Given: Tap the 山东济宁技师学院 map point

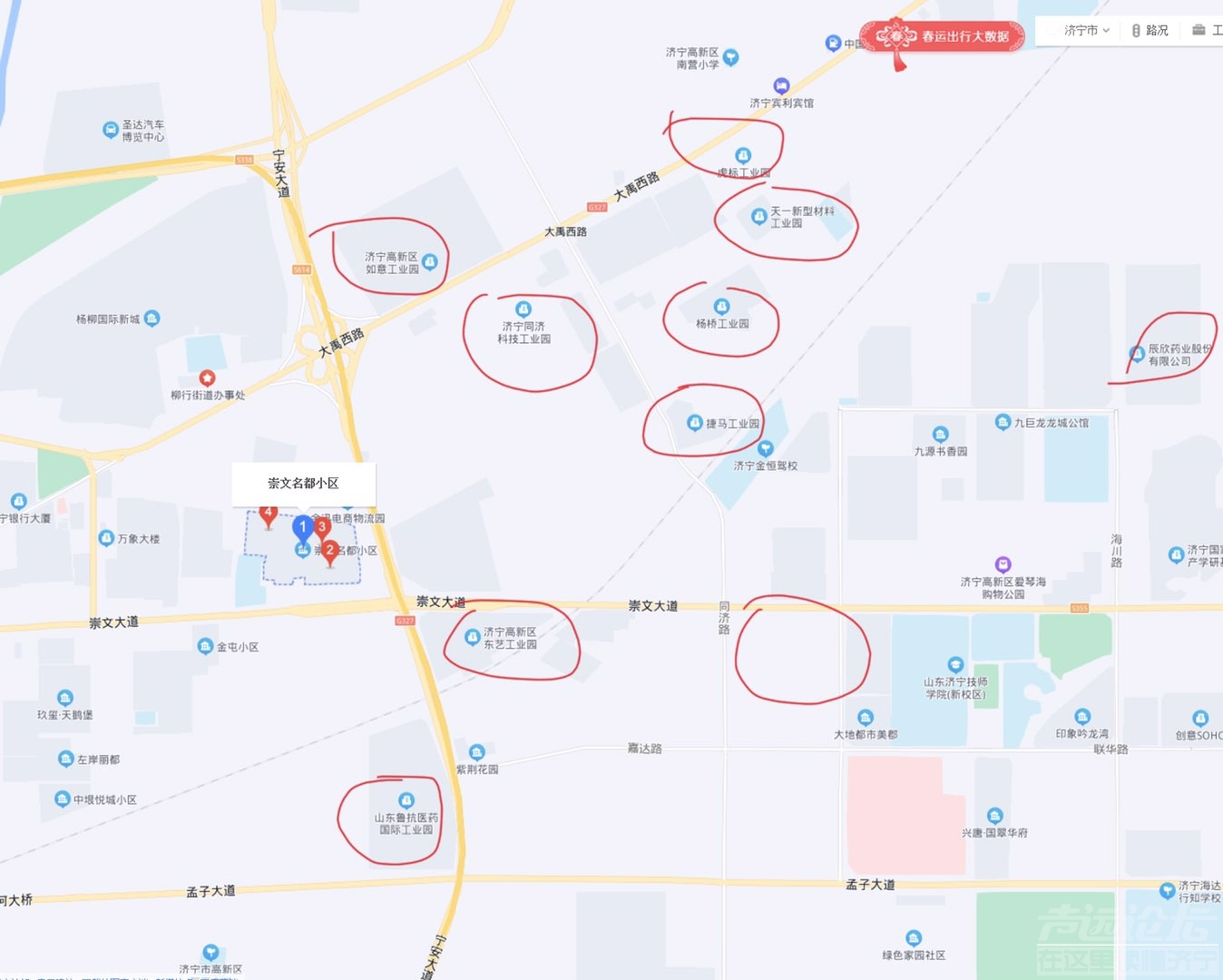Looking at the screenshot, I should (x=954, y=665).
